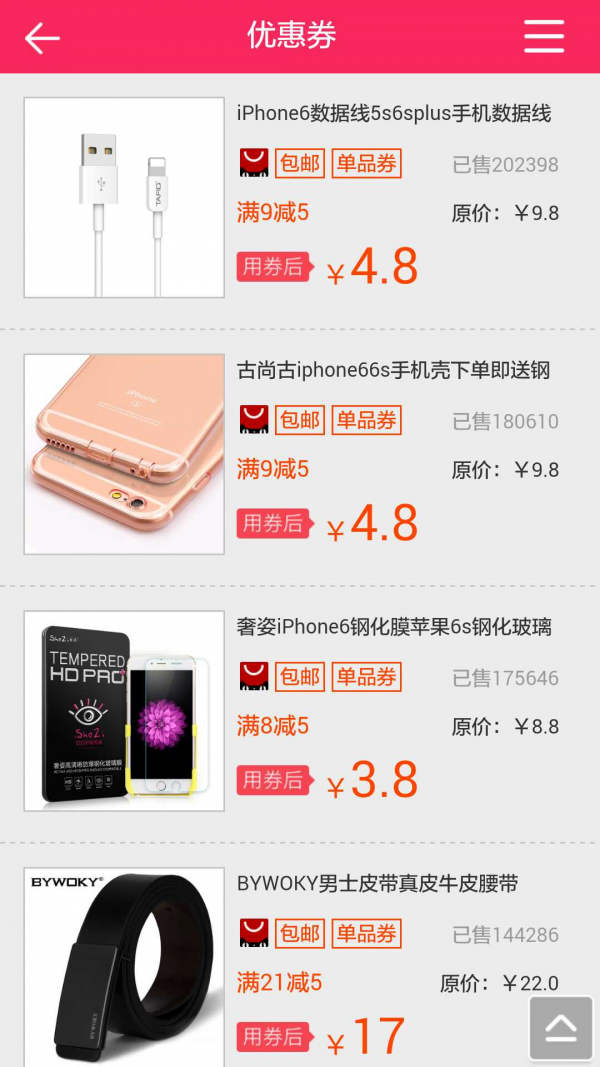Open the 古尚古 iPhone 6 case product

point(394,371)
